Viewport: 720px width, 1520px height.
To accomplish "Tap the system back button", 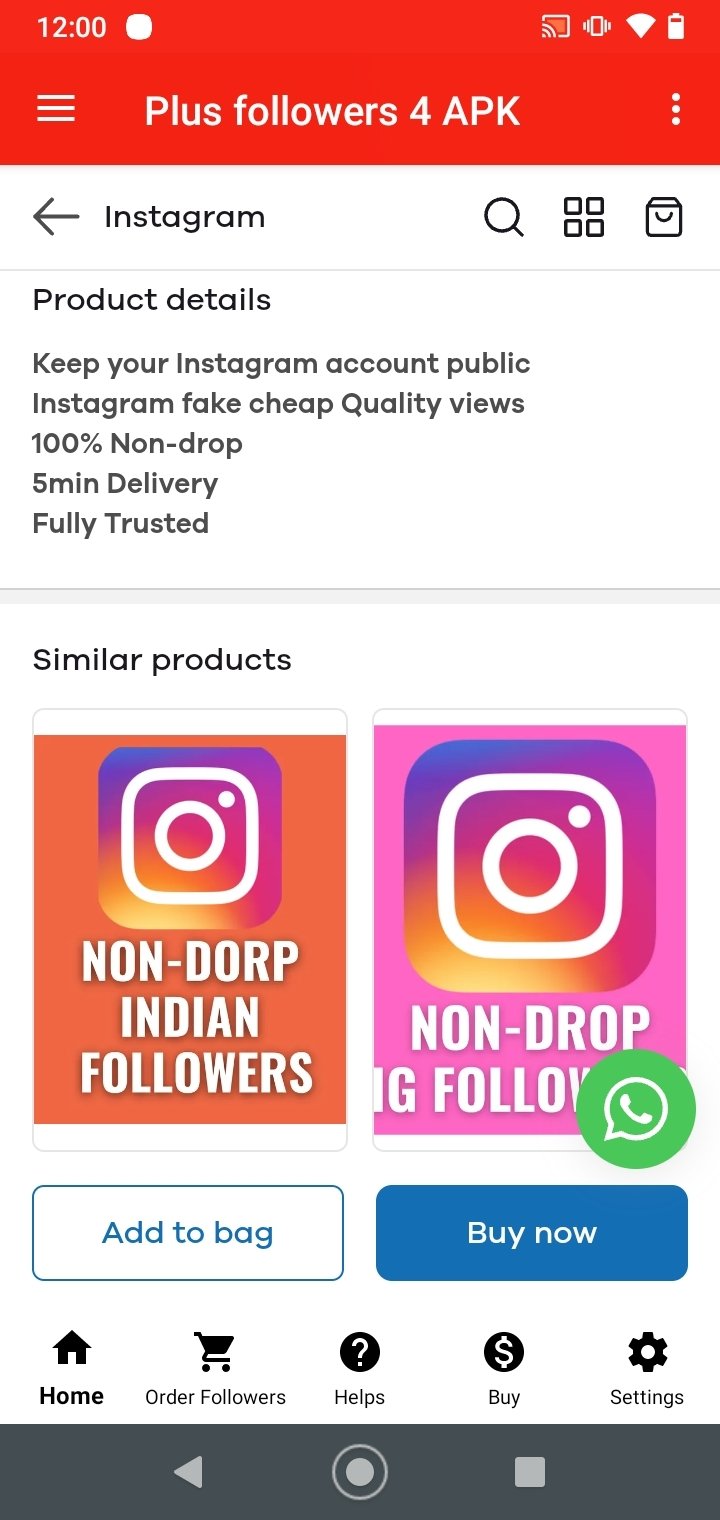I will click(188, 1472).
